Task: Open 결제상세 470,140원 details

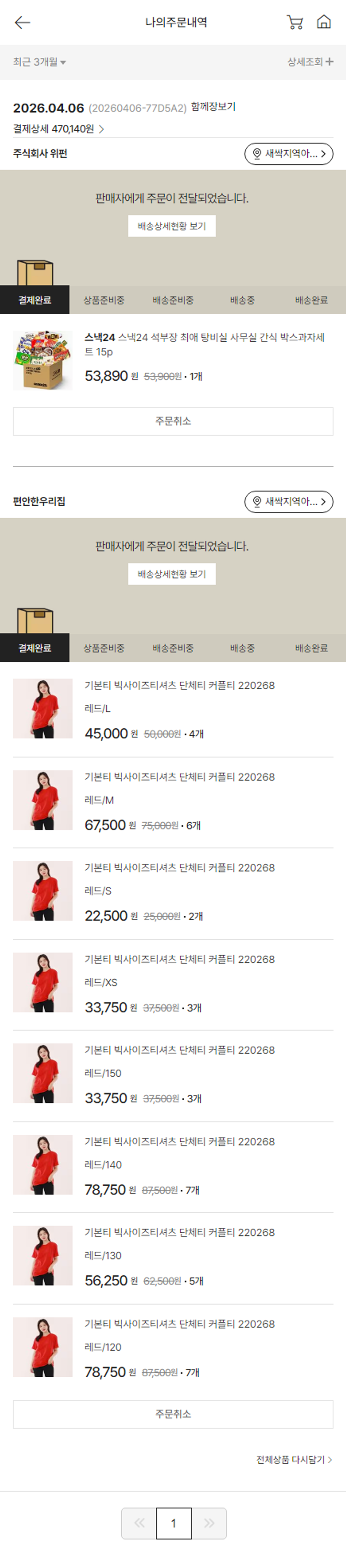Action: [x=59, y=129]
